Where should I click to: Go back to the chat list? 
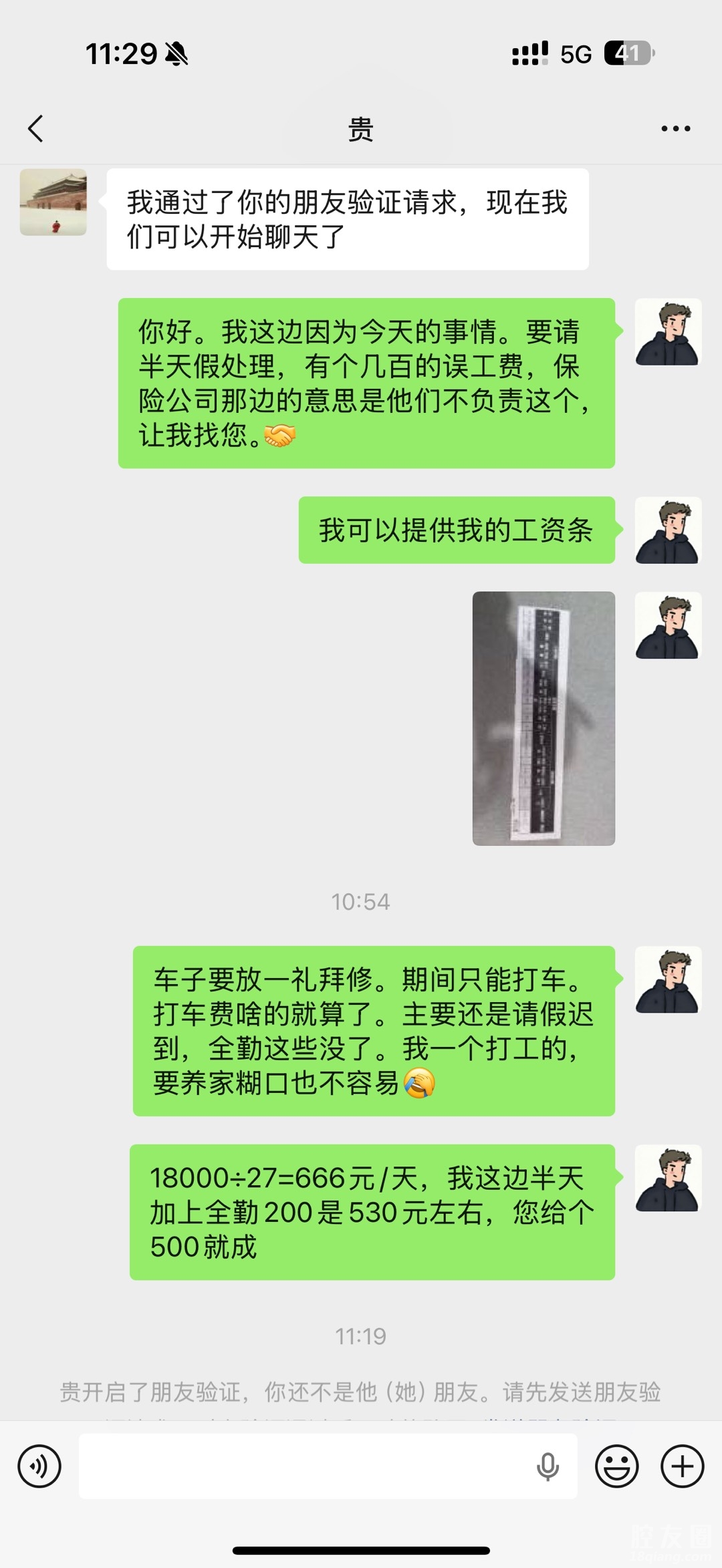(x=36, y=128)
